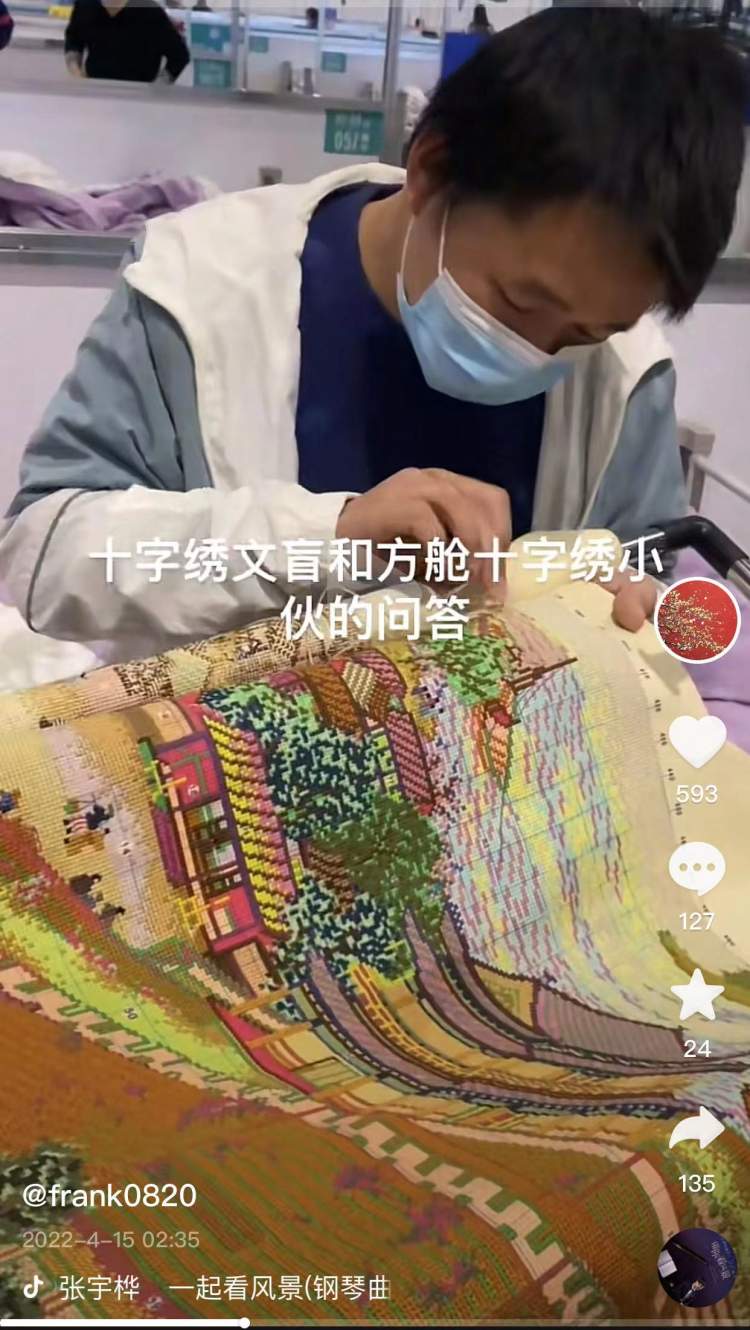Open the creator's profile avatar
The width and height of the screenshot is (750, 1330).
[697, 620]
